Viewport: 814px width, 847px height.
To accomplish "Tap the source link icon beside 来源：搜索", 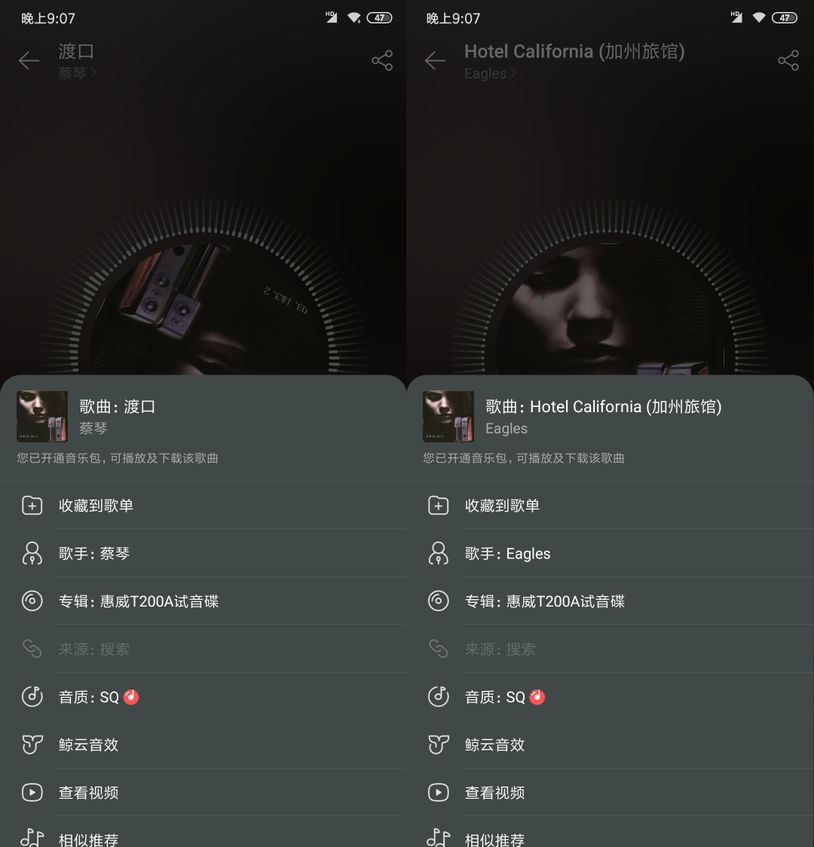I will click(x=31, y=648).
